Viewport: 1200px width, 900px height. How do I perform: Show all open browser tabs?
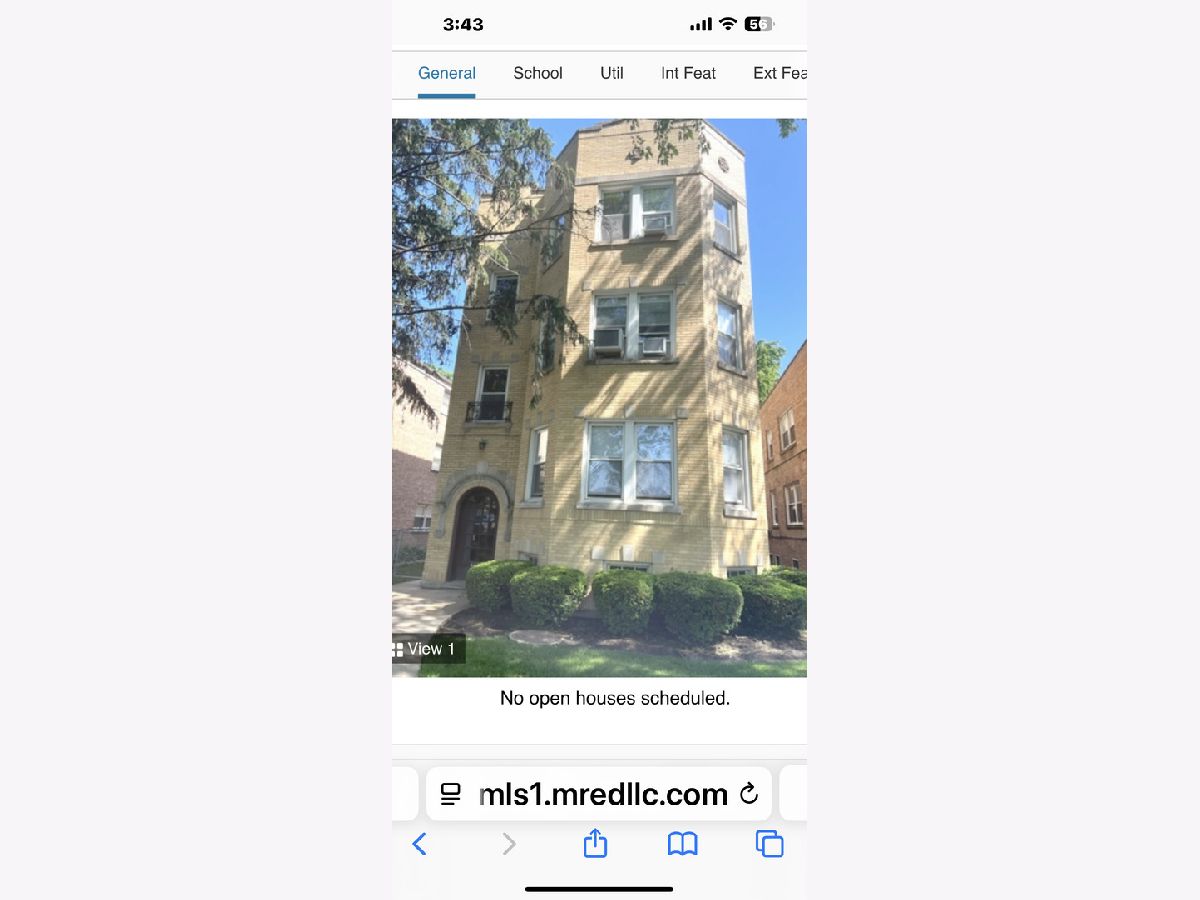pos(769,844)
